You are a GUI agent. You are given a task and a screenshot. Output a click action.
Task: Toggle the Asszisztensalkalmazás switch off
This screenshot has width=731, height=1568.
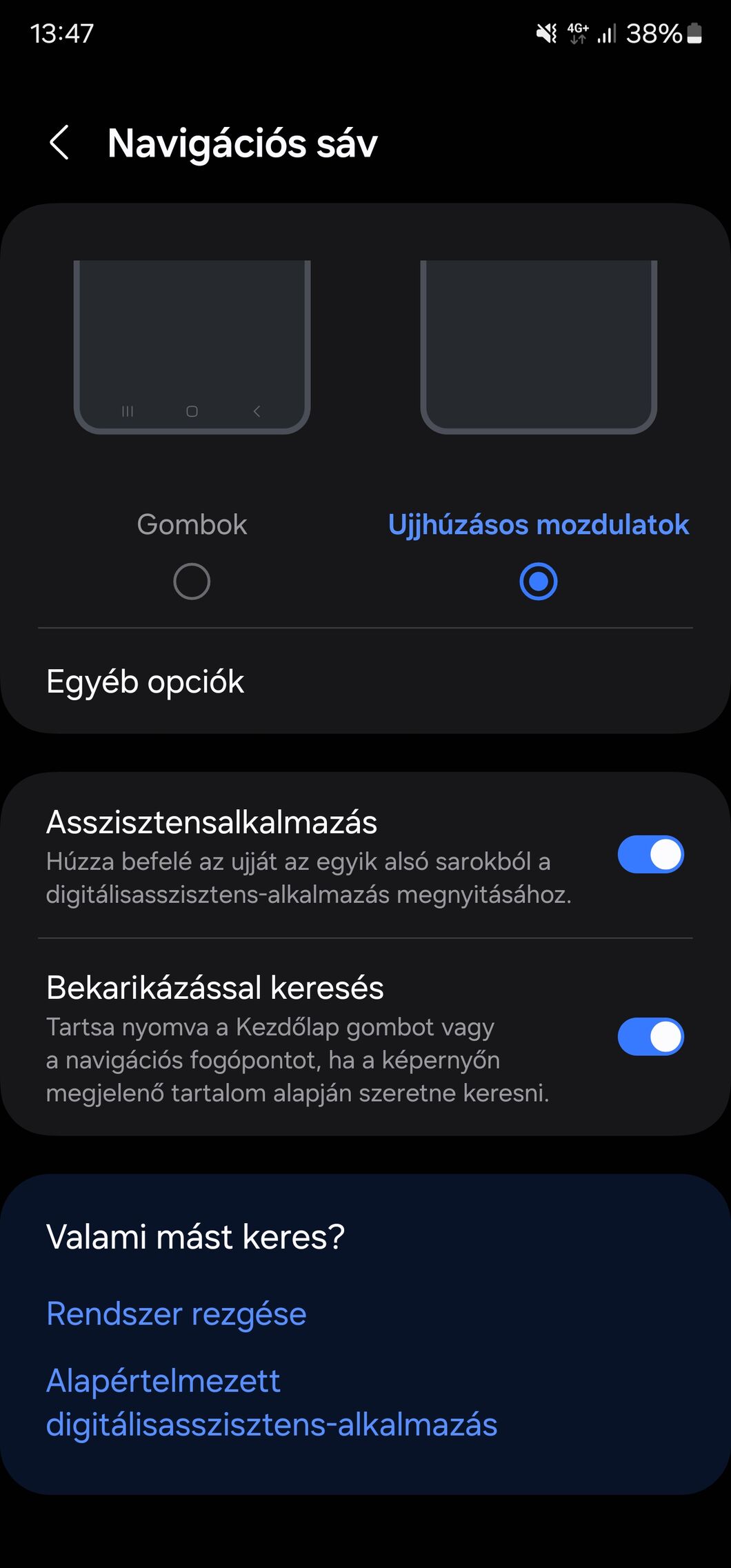(x=650, y=855)
